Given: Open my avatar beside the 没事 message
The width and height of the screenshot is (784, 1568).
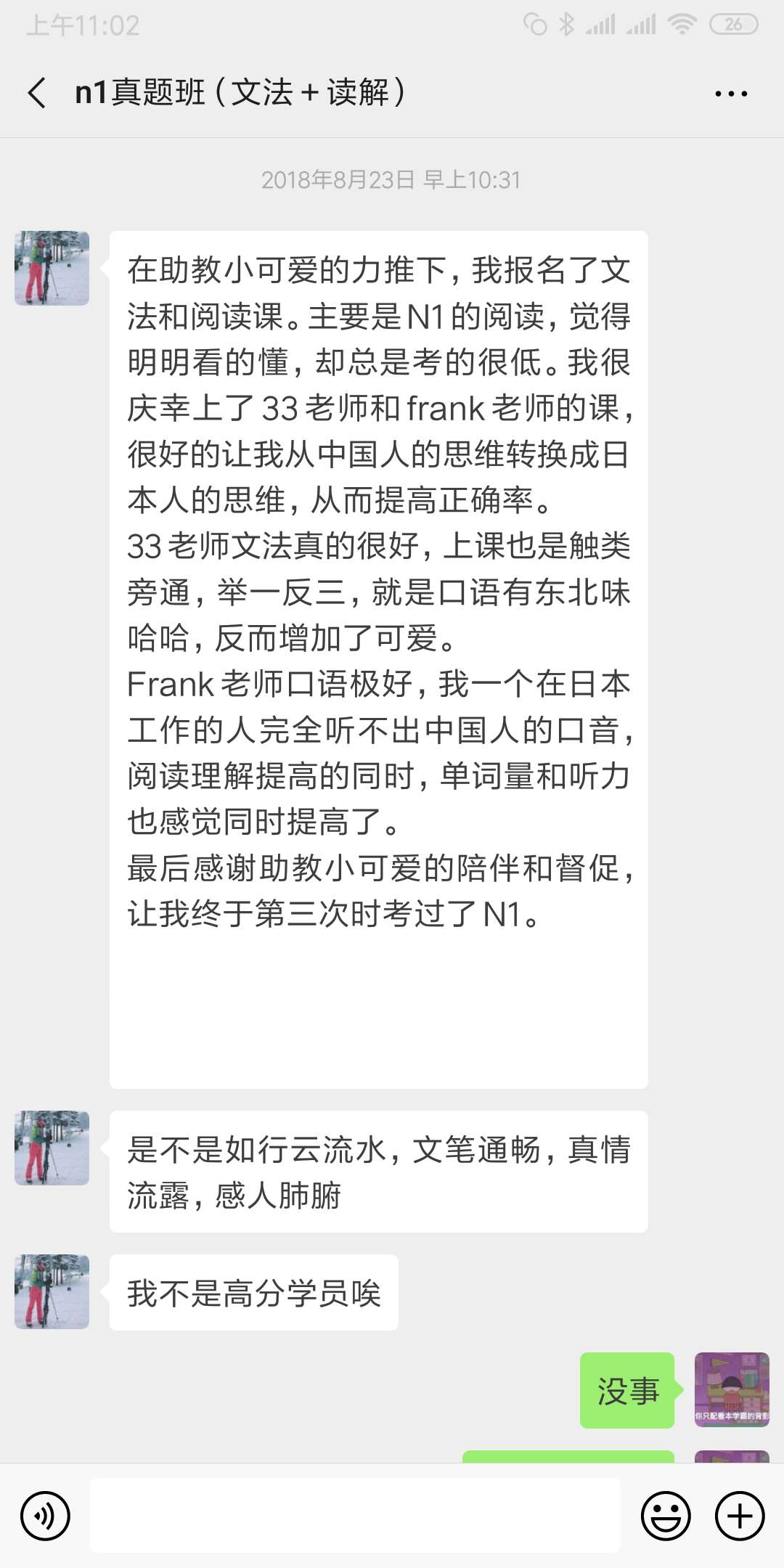Looking at the screenshot, I should point(731,1389).
